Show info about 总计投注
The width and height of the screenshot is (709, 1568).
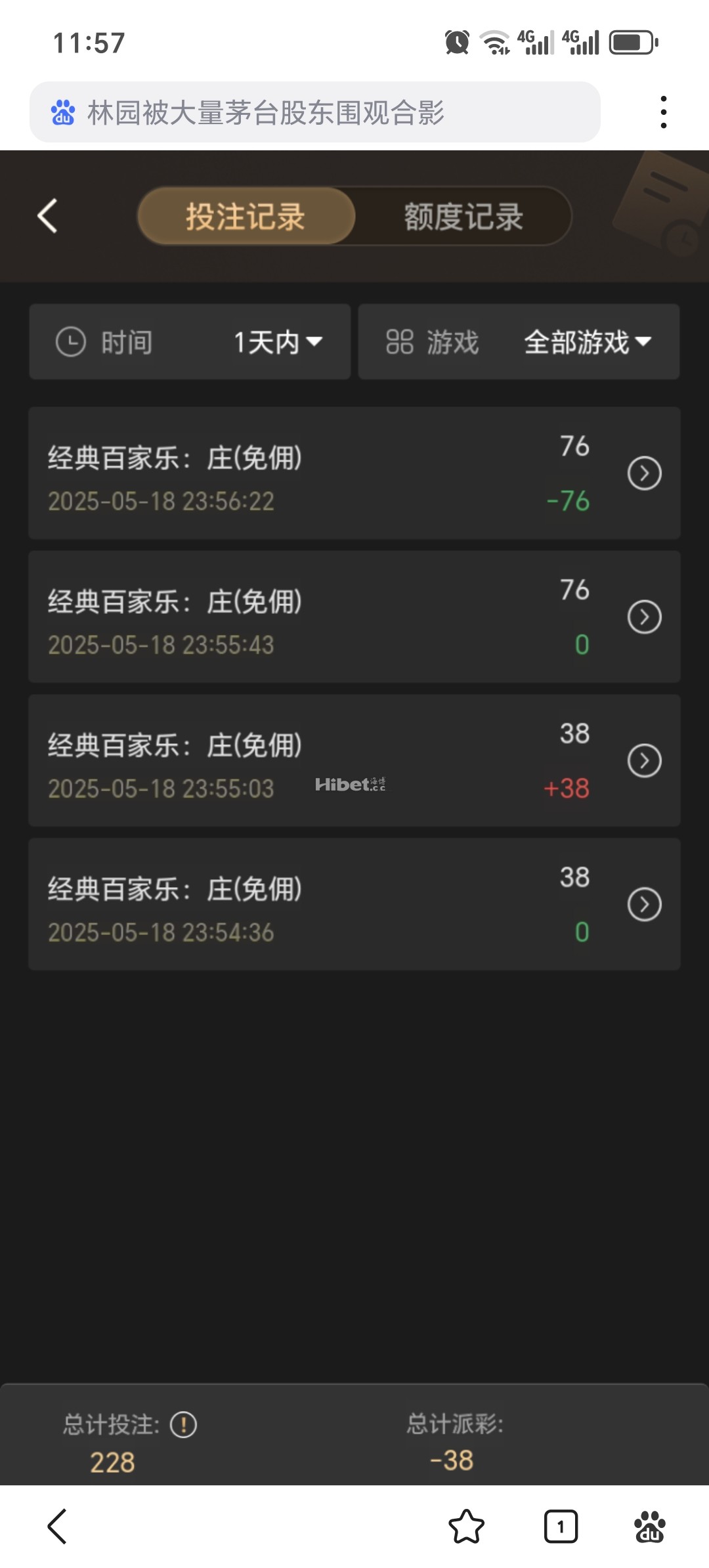coord(183,1425)
